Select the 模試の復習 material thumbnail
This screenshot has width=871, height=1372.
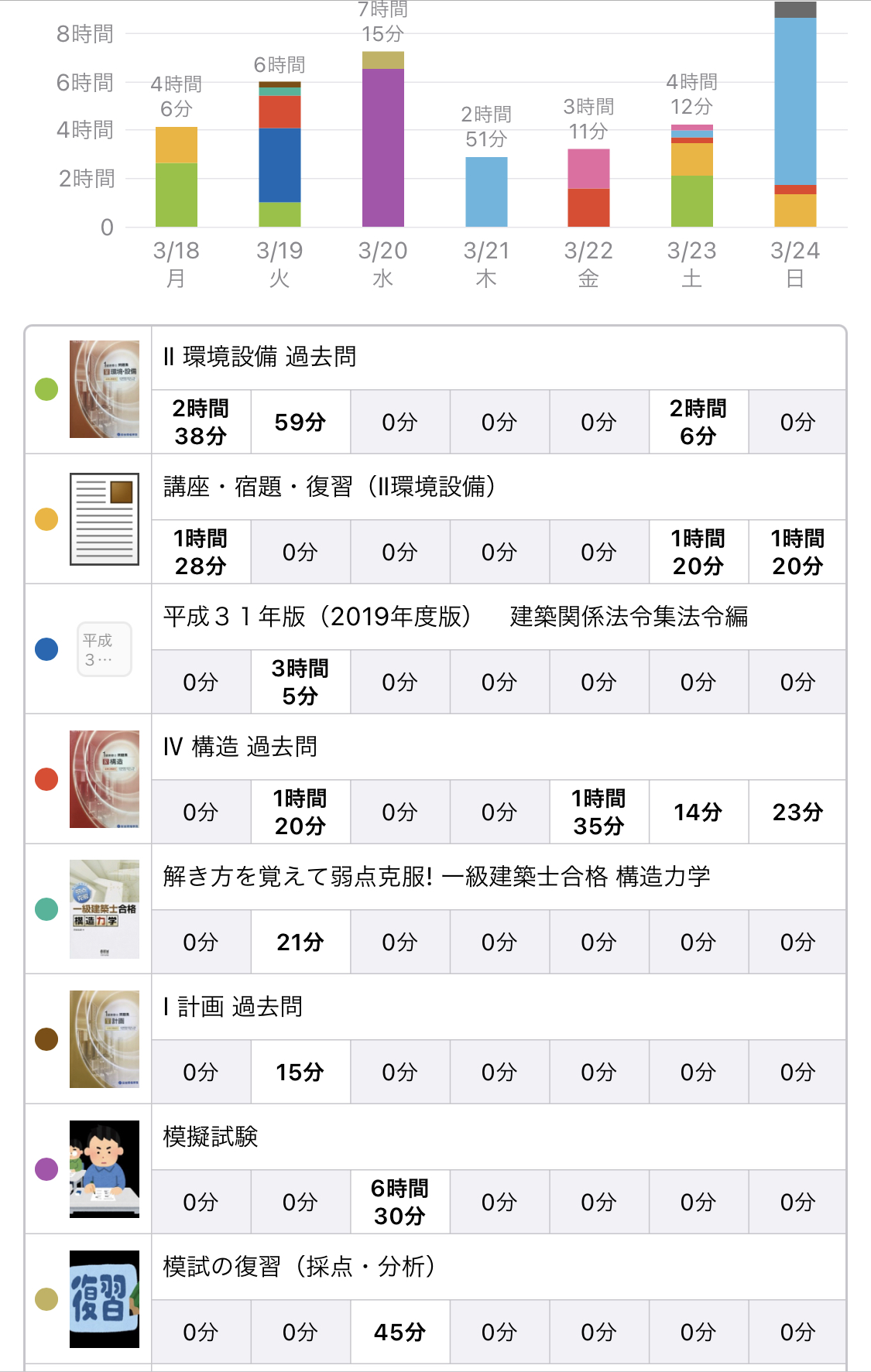click(105, 1299)
